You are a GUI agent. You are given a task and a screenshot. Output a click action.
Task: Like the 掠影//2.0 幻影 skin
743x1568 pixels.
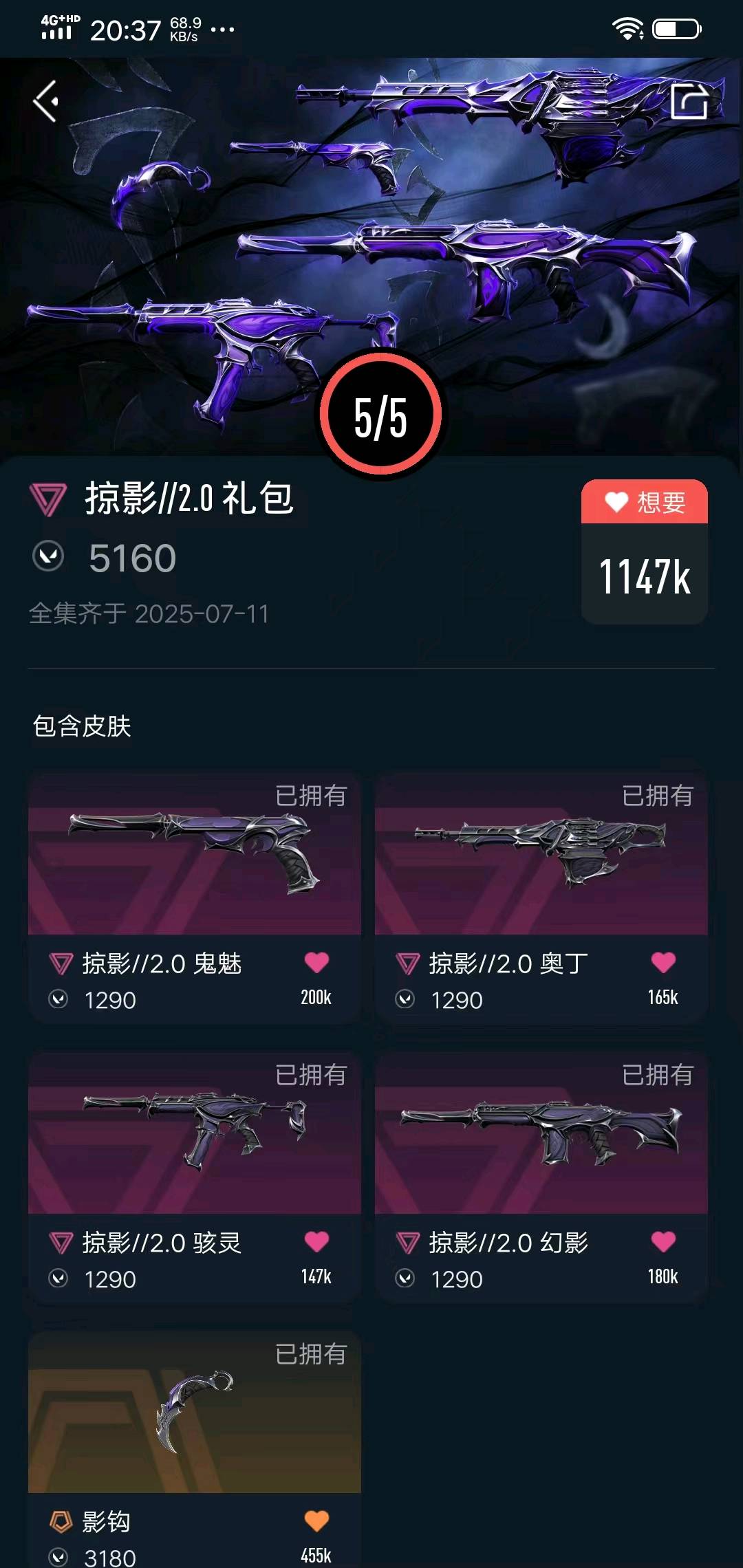pyautogui.click(x=663, y=1242)
